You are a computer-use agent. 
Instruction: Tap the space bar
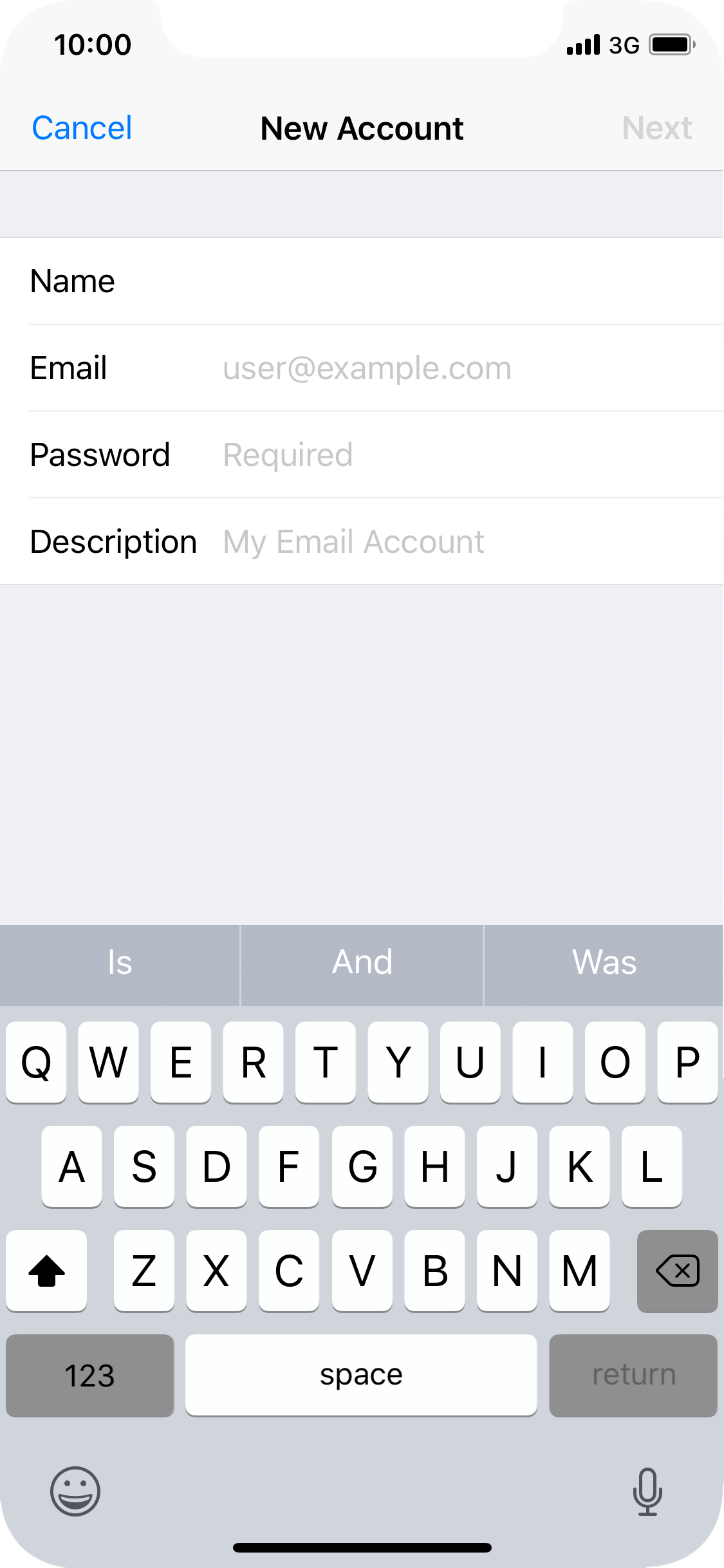361,1376
